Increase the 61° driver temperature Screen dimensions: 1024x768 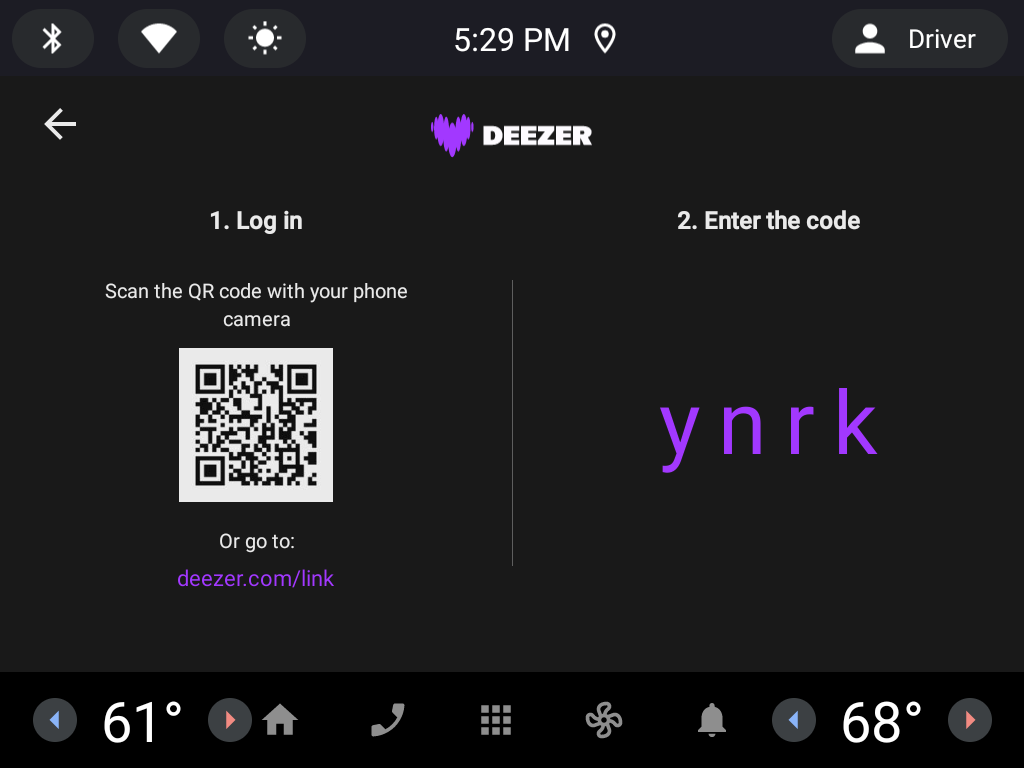tap(229, 720)
